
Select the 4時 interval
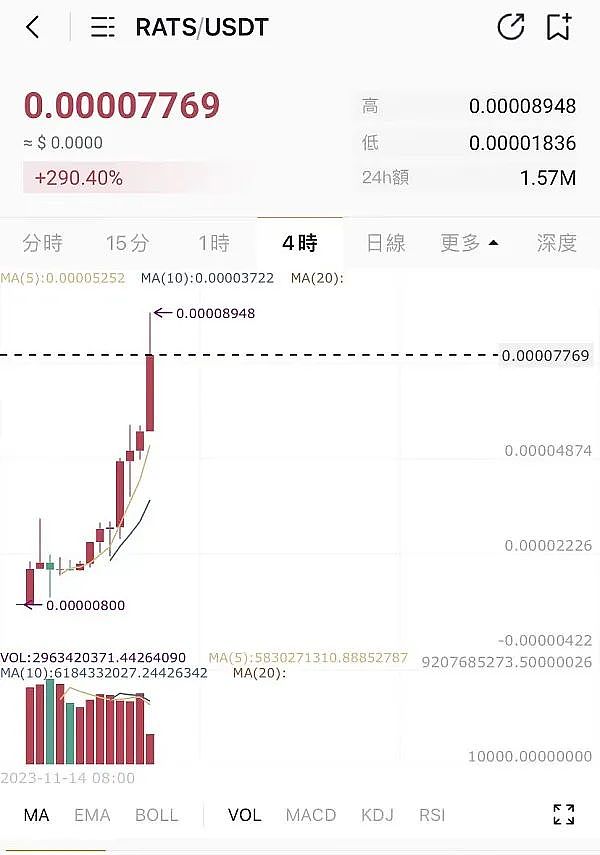[x=299, y=243]
